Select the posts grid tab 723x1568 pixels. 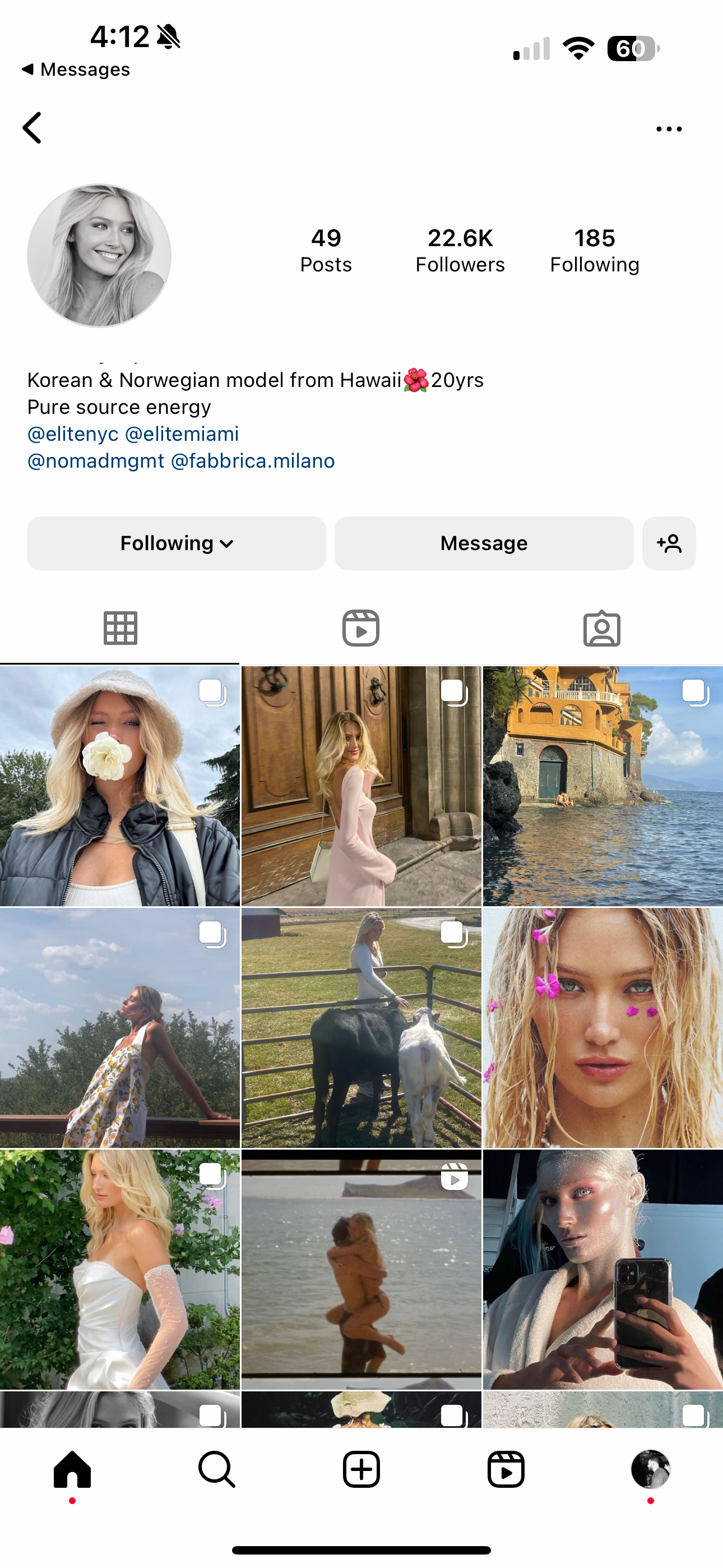click(121, 628)
